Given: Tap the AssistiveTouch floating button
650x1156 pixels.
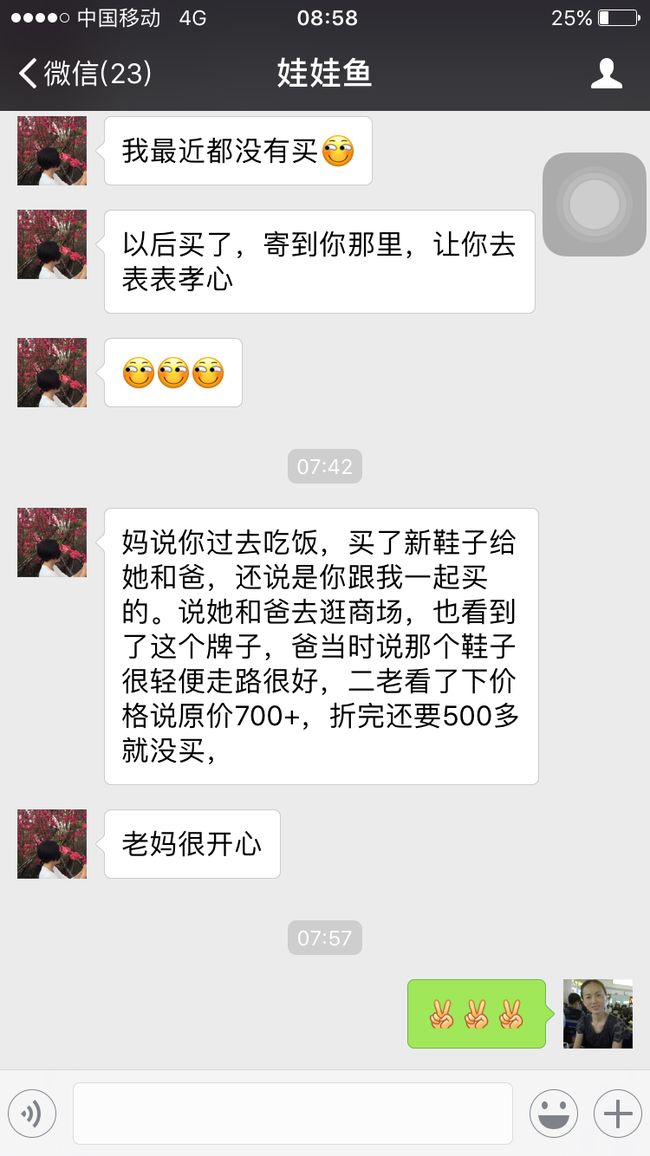Looking at the screenshot, I should pyautogui.click(x=594, y=204).
